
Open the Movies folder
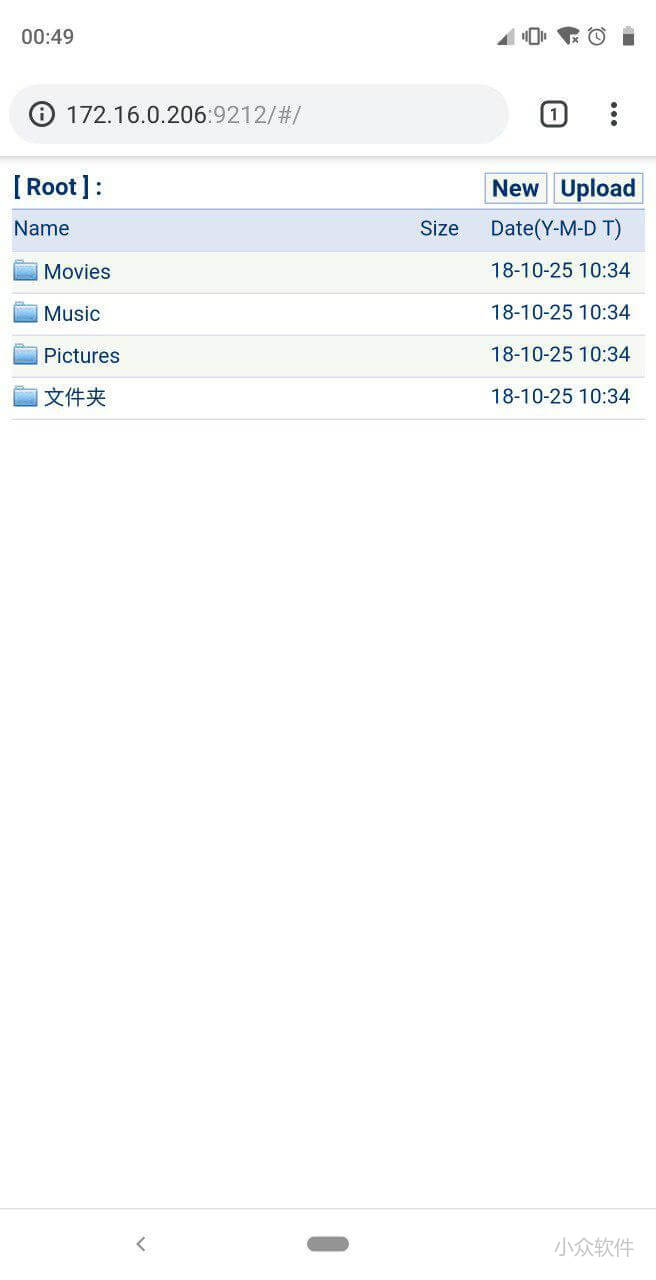[x=76, y=271]
